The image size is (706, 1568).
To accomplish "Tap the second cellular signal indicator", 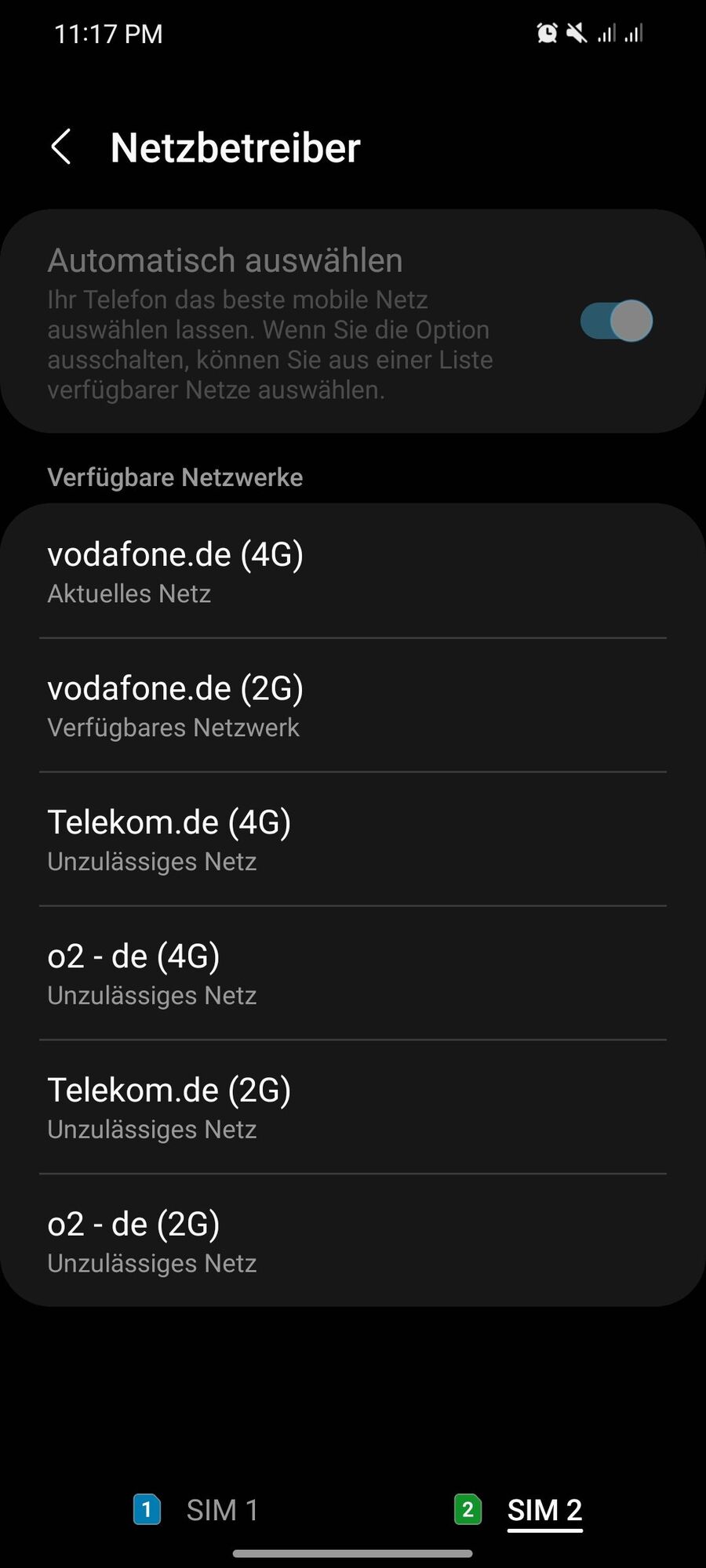I will (632, 33).
